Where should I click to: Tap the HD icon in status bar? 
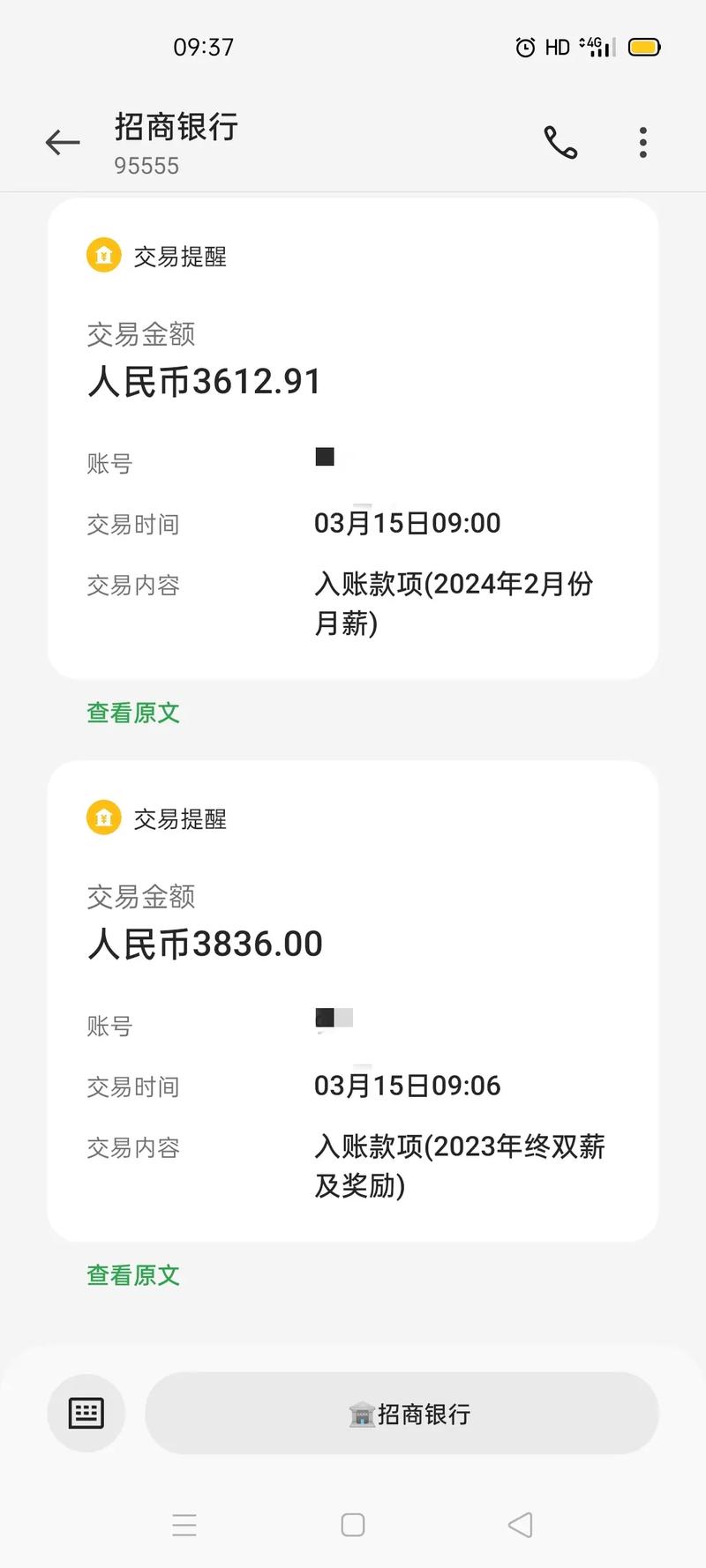point(556,47)
